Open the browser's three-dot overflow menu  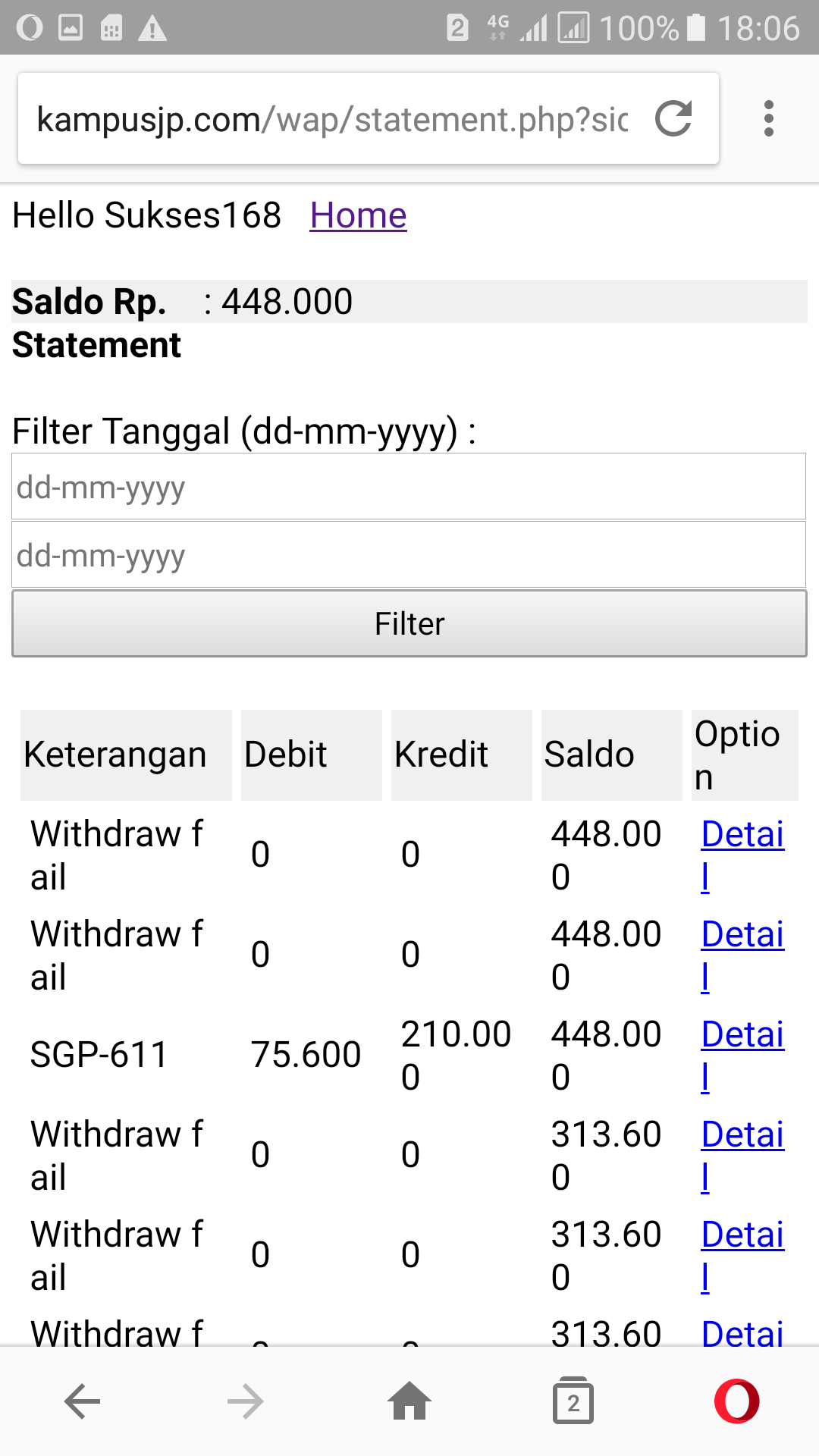[x=768, y=119]
